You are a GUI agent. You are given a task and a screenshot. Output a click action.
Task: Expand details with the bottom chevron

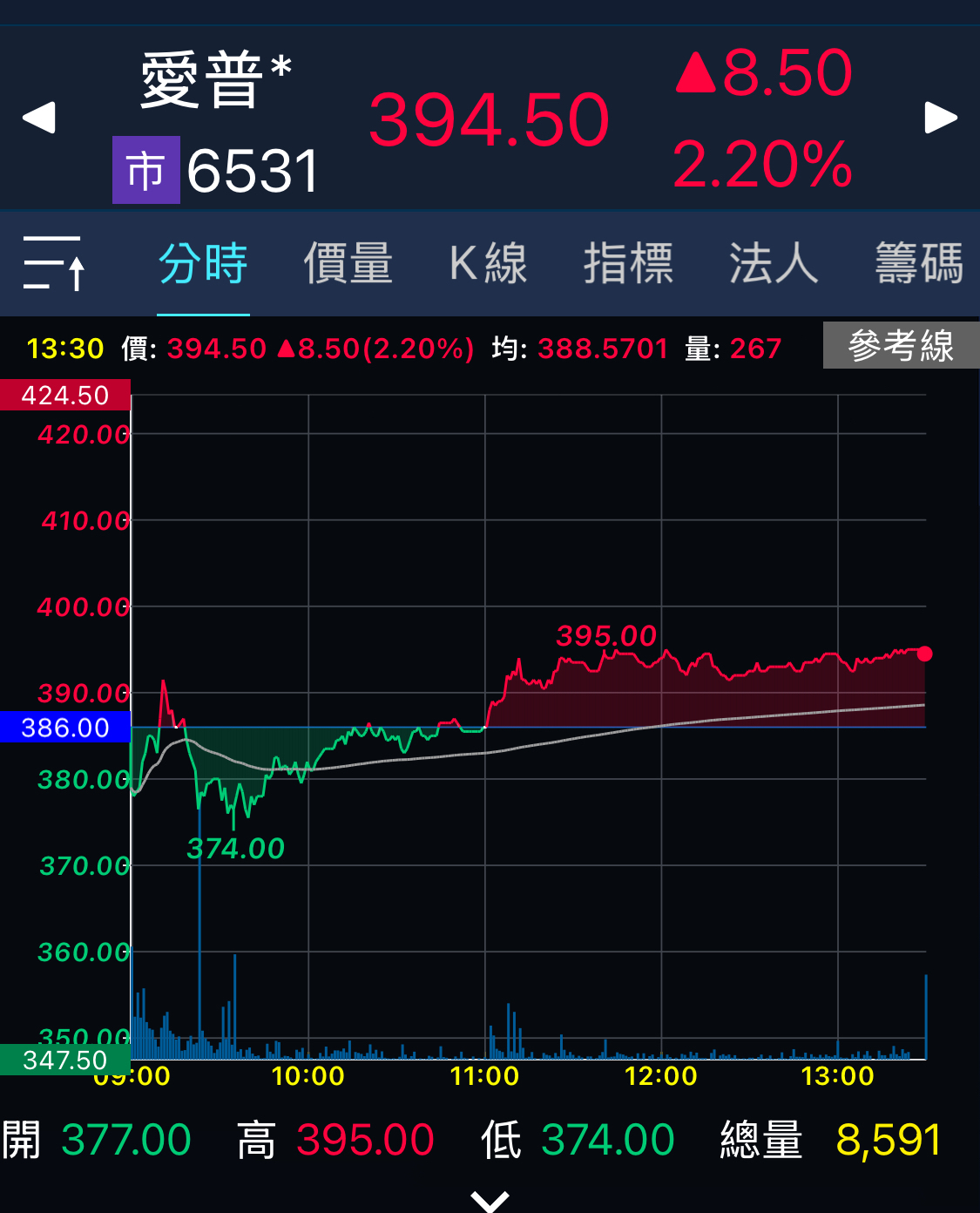pos(490,1200)
